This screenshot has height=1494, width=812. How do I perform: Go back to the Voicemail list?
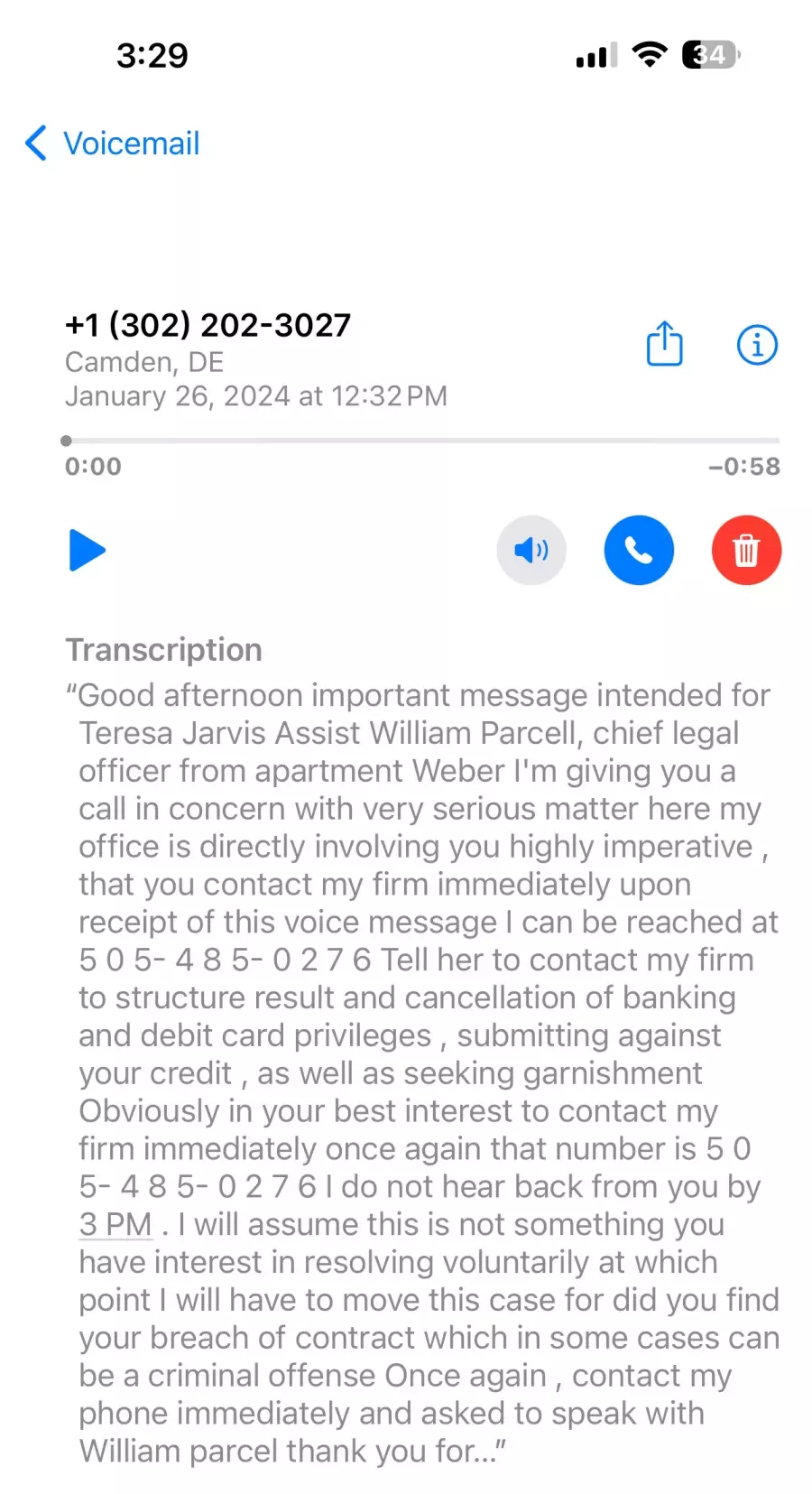coord(112,144)
